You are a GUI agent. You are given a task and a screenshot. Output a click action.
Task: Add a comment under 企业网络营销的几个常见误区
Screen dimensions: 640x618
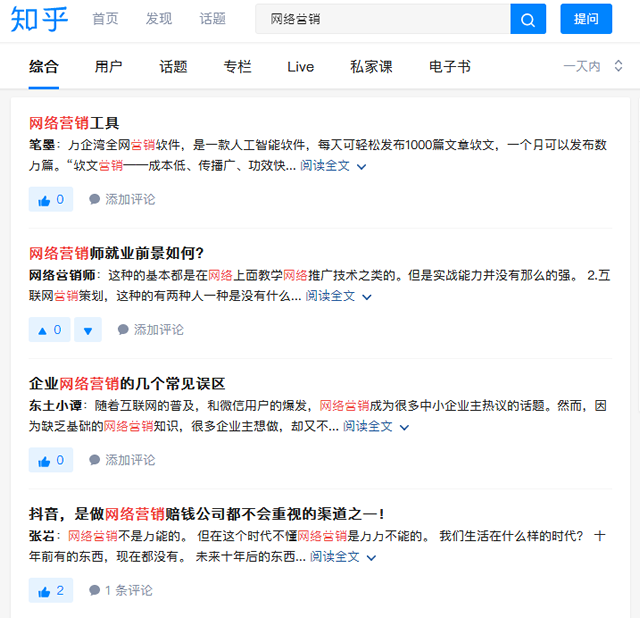pyautogui.click(x=122, y=460)
